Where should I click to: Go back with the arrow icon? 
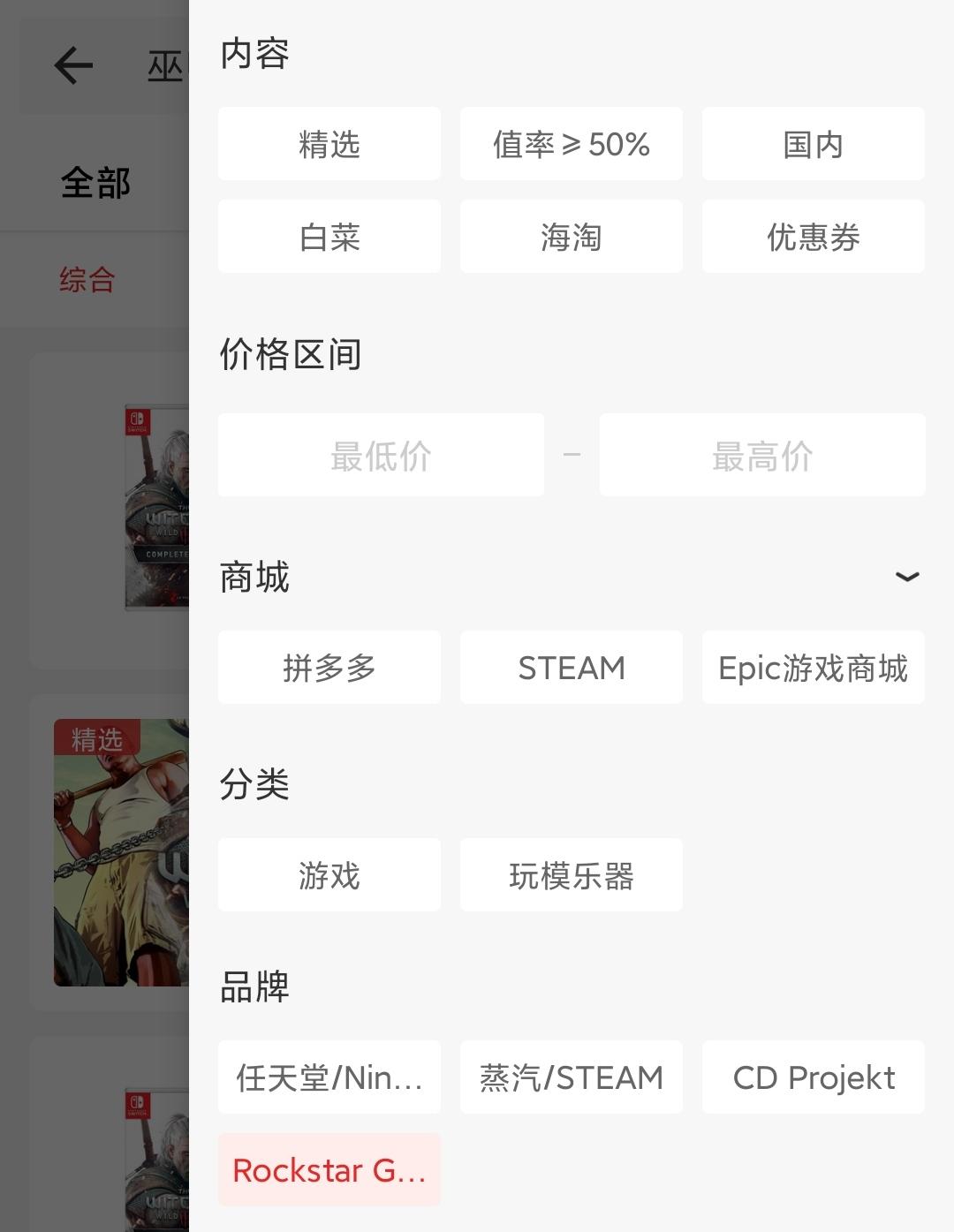click(x=73, y=65)
